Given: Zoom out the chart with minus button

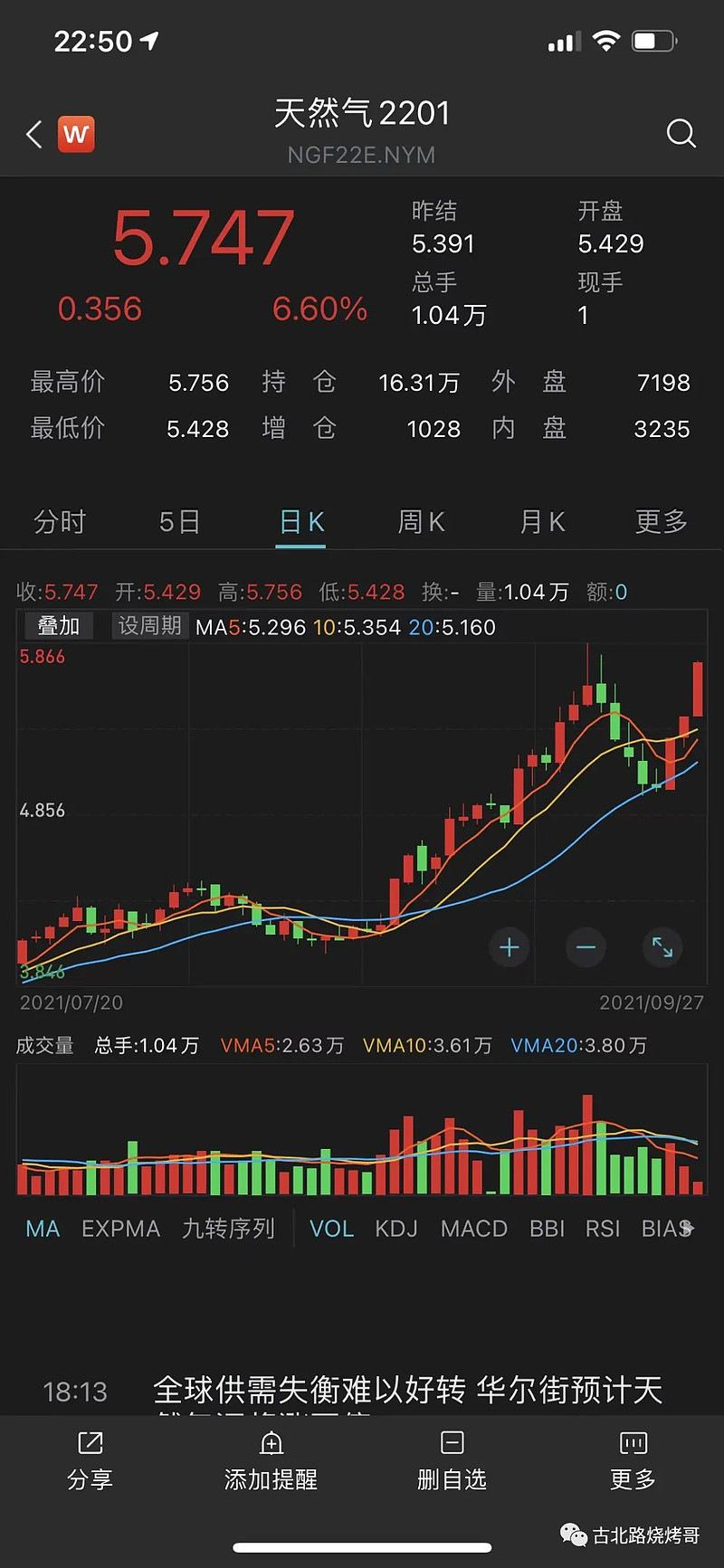Looking at the screenshot, I should pos(586,947).
